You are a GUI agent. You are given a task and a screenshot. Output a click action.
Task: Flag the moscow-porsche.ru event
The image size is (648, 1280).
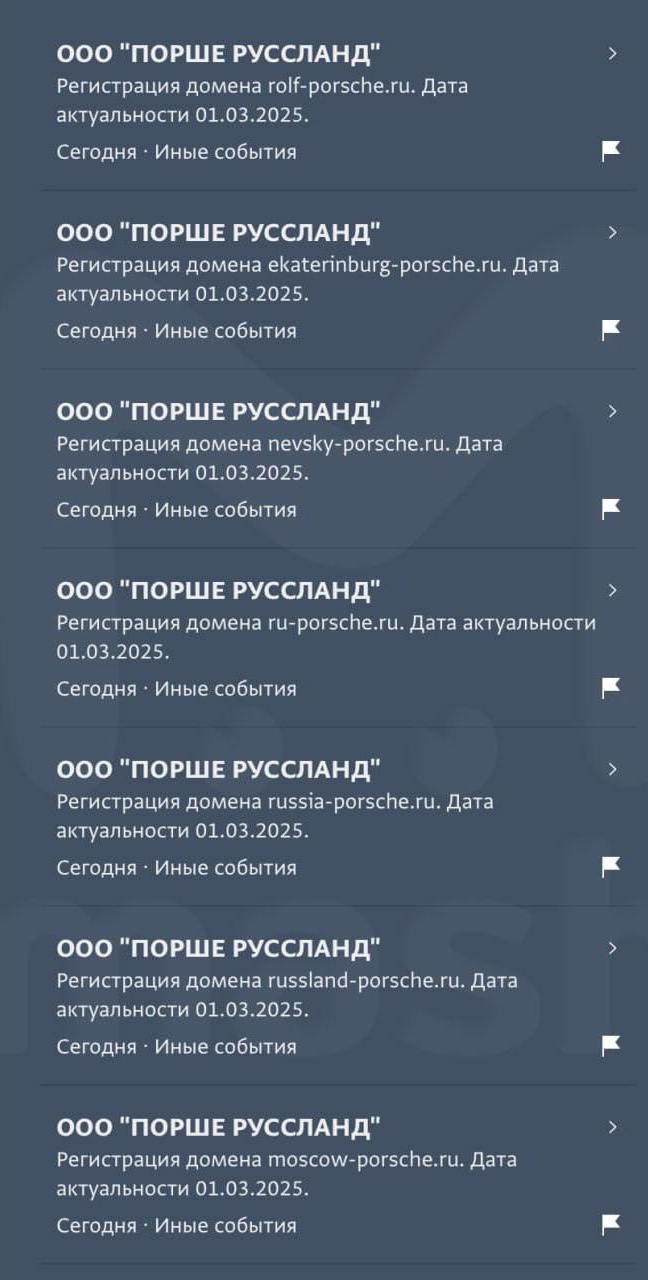pos(611,1225)
